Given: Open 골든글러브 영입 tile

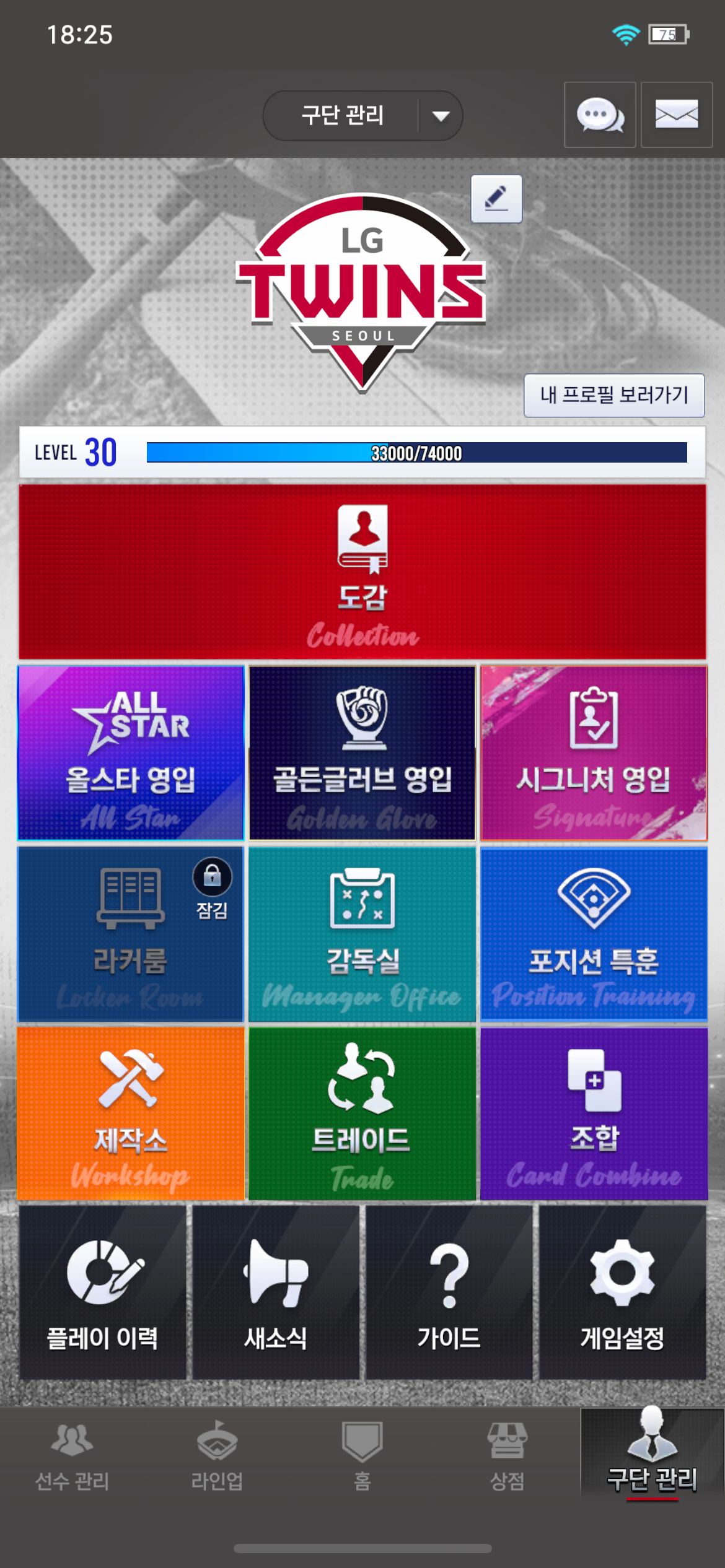Looking at the screenshot, I should (362, 752).
